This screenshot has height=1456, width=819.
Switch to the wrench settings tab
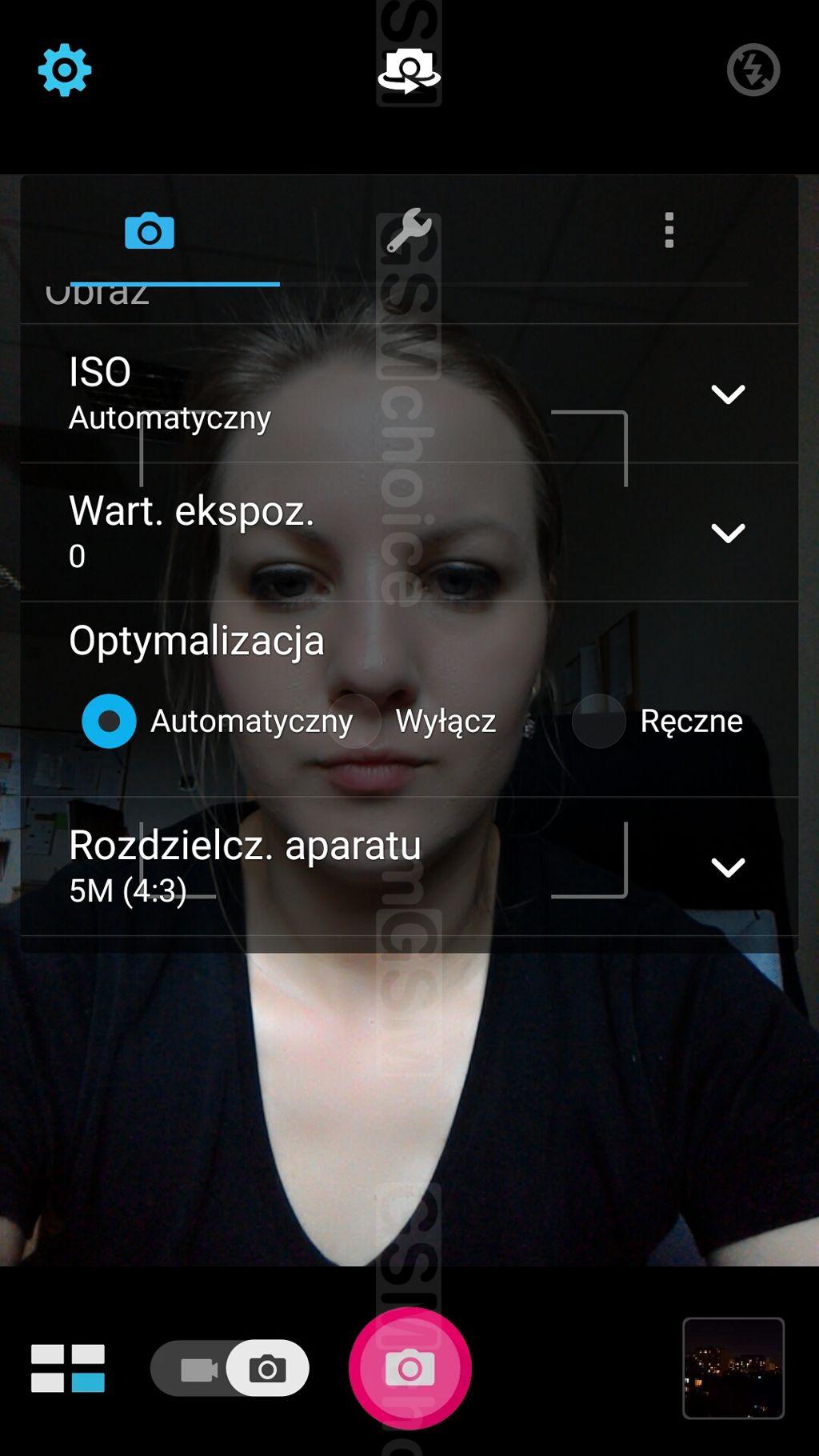point(409,231)
